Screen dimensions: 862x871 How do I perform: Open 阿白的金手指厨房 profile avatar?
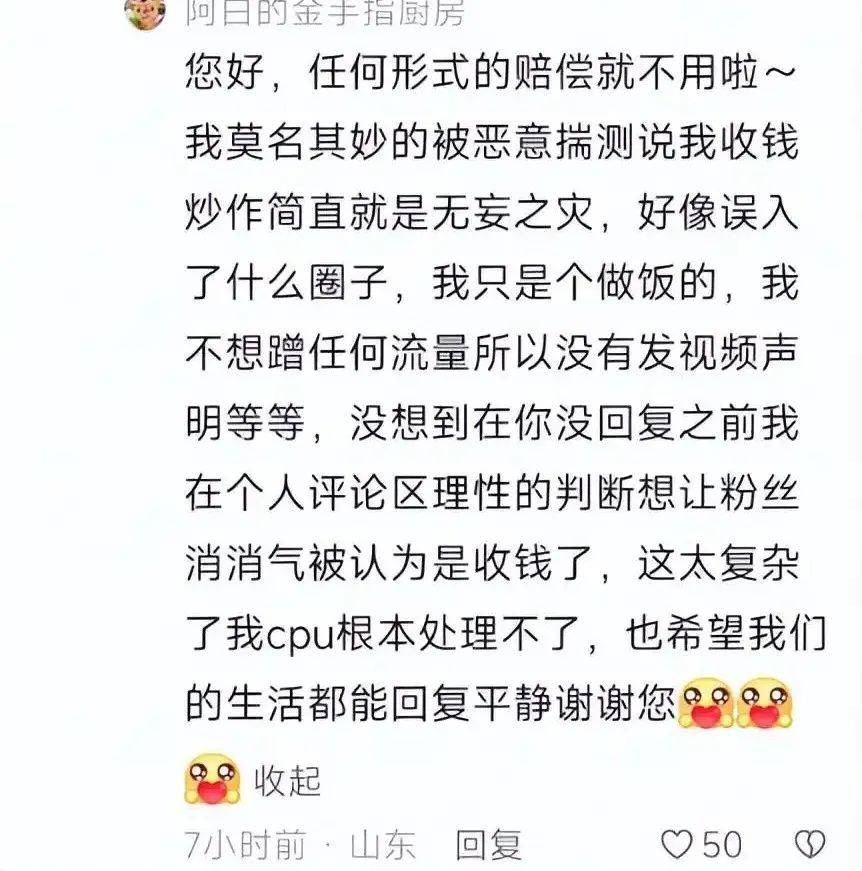[x=143, y=12]
